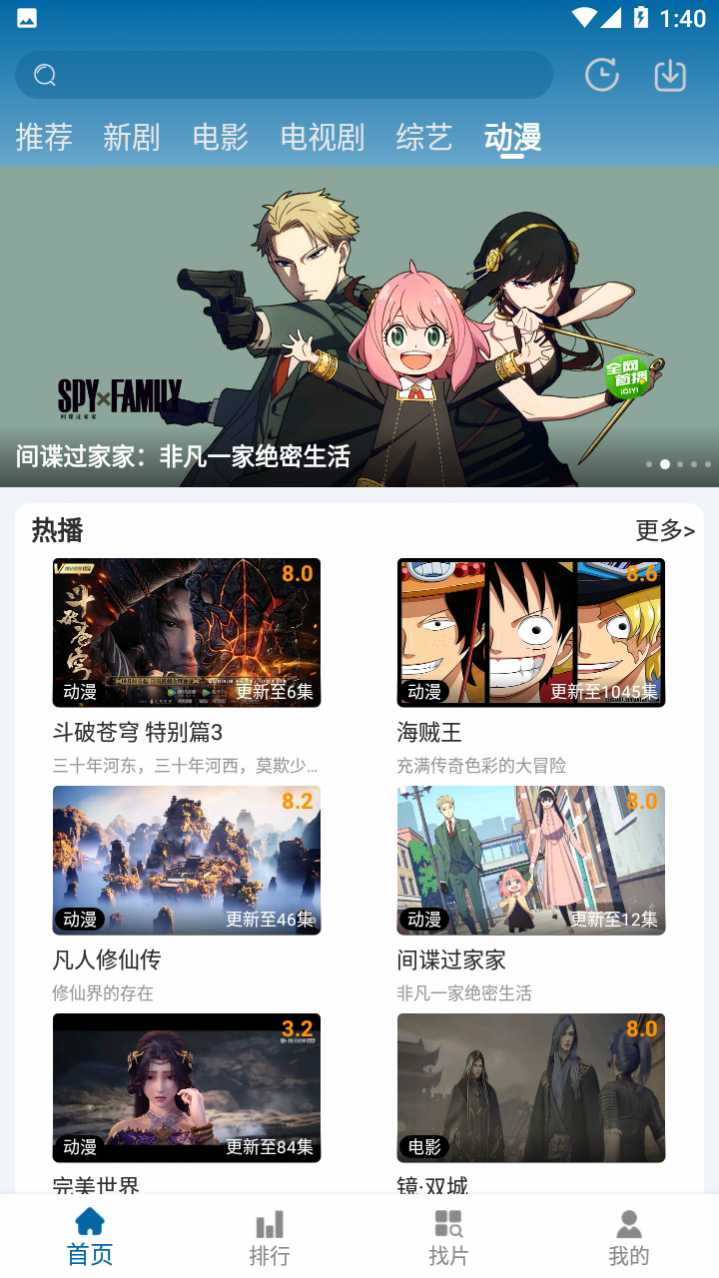This screenshot has height=1278, width=719.
Task: Open the search box at top
Action: pos(284,75)
